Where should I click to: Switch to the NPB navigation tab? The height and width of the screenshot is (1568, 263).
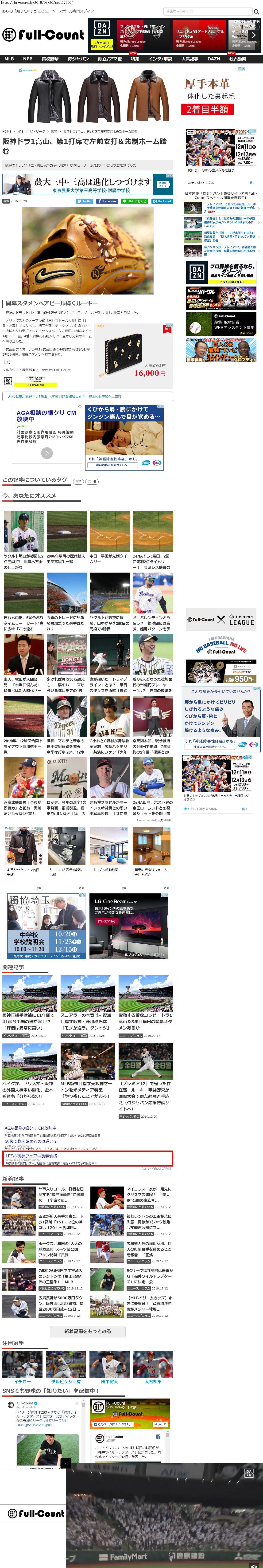(x=28, y=59)
